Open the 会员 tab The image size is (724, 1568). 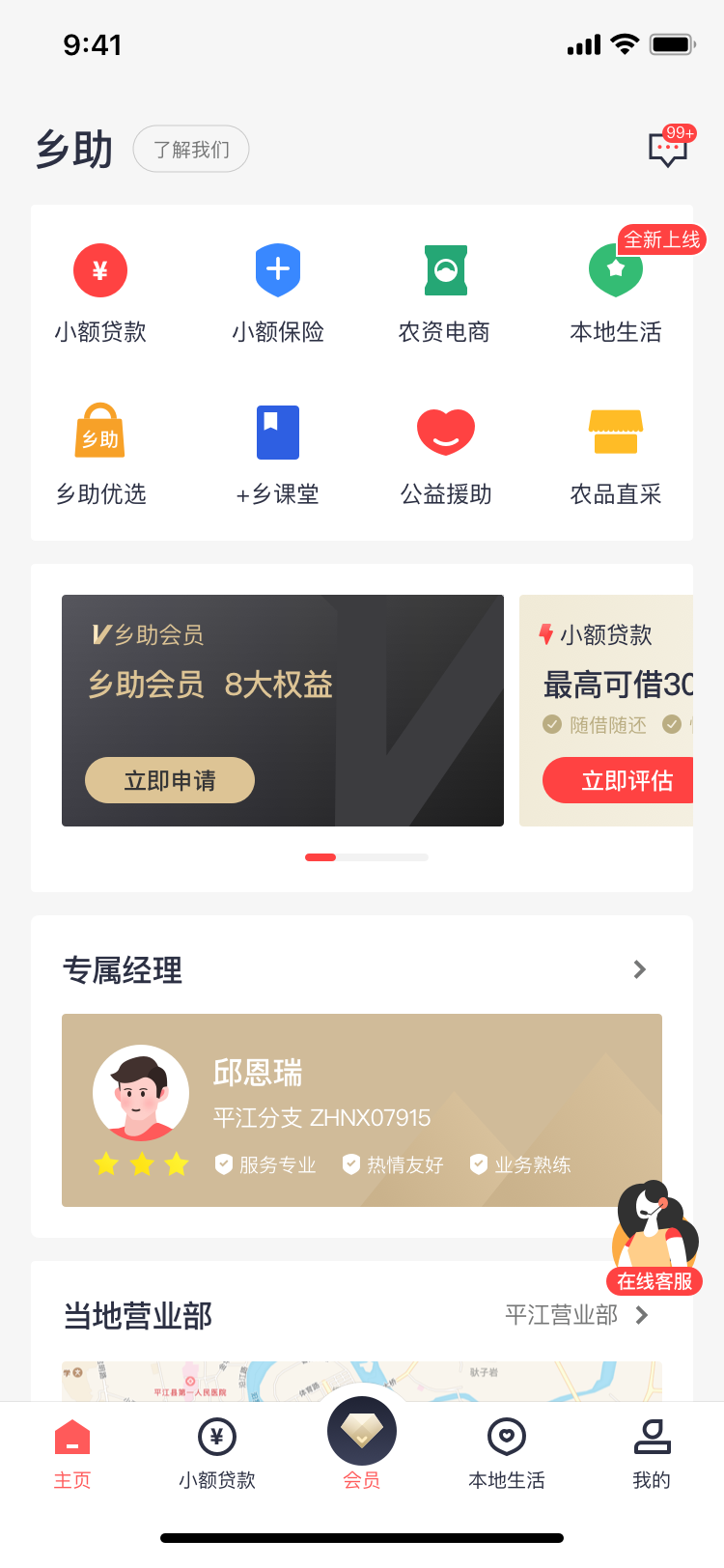pos(362,1443)
